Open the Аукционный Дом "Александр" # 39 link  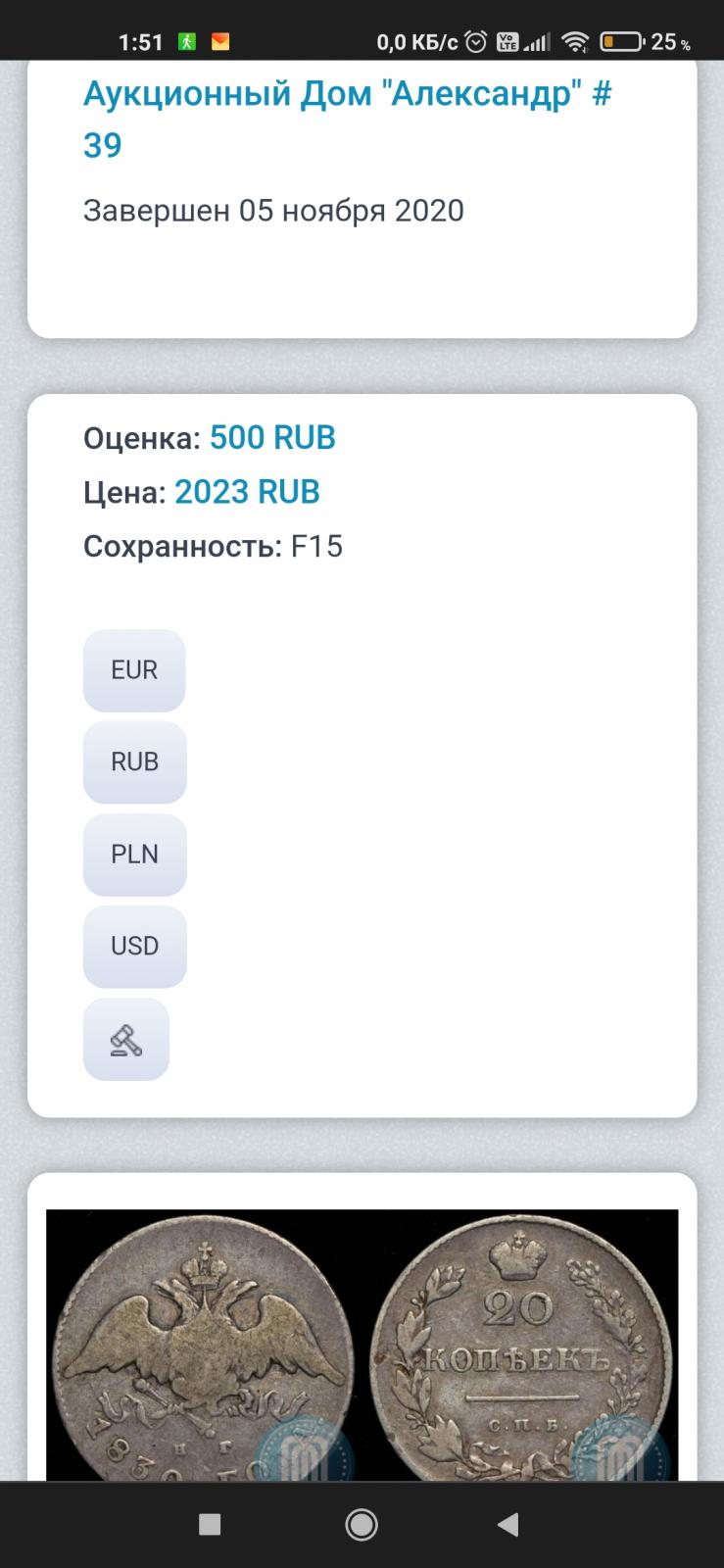[347, 119]
